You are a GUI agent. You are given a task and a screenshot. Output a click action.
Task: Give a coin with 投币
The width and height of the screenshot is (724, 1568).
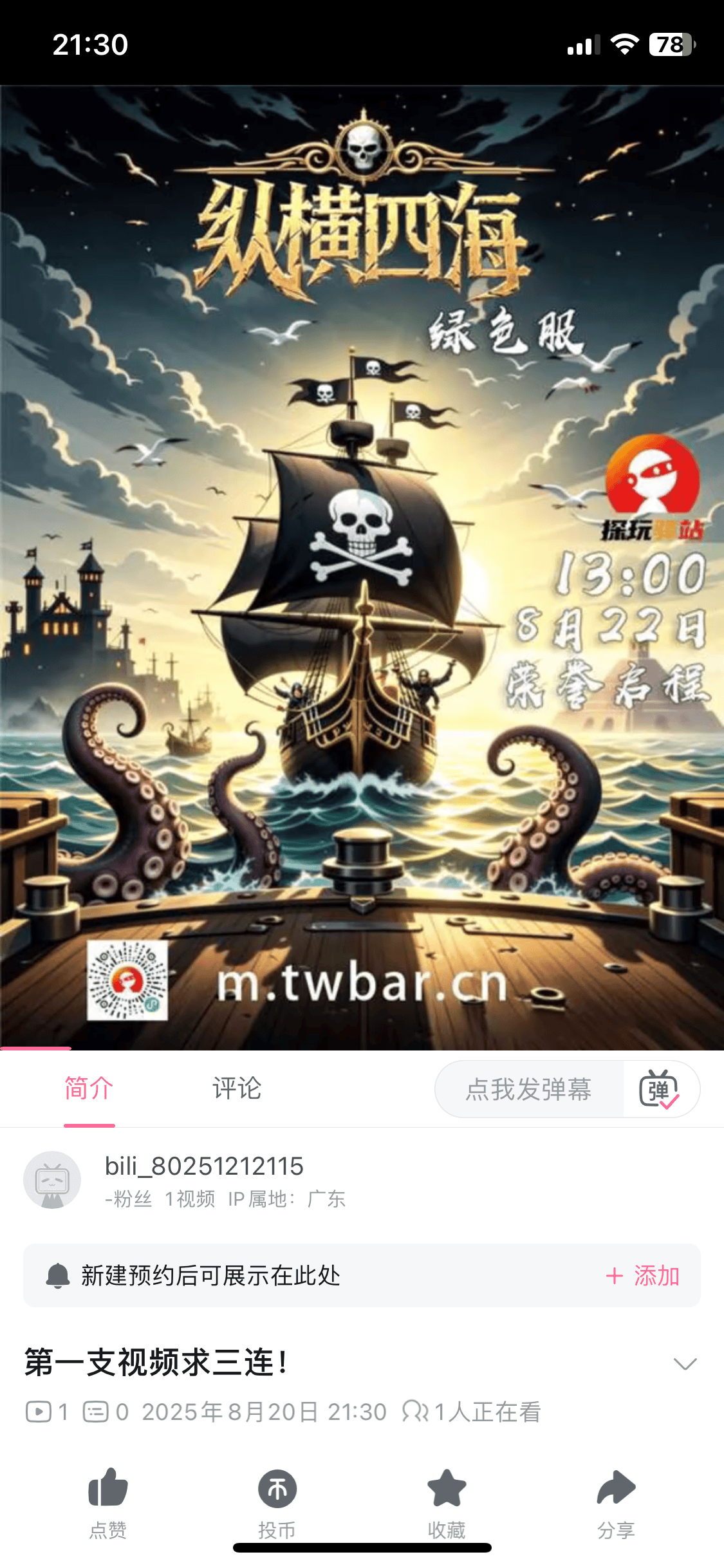pyautogui.click(x=277, y=1502)
